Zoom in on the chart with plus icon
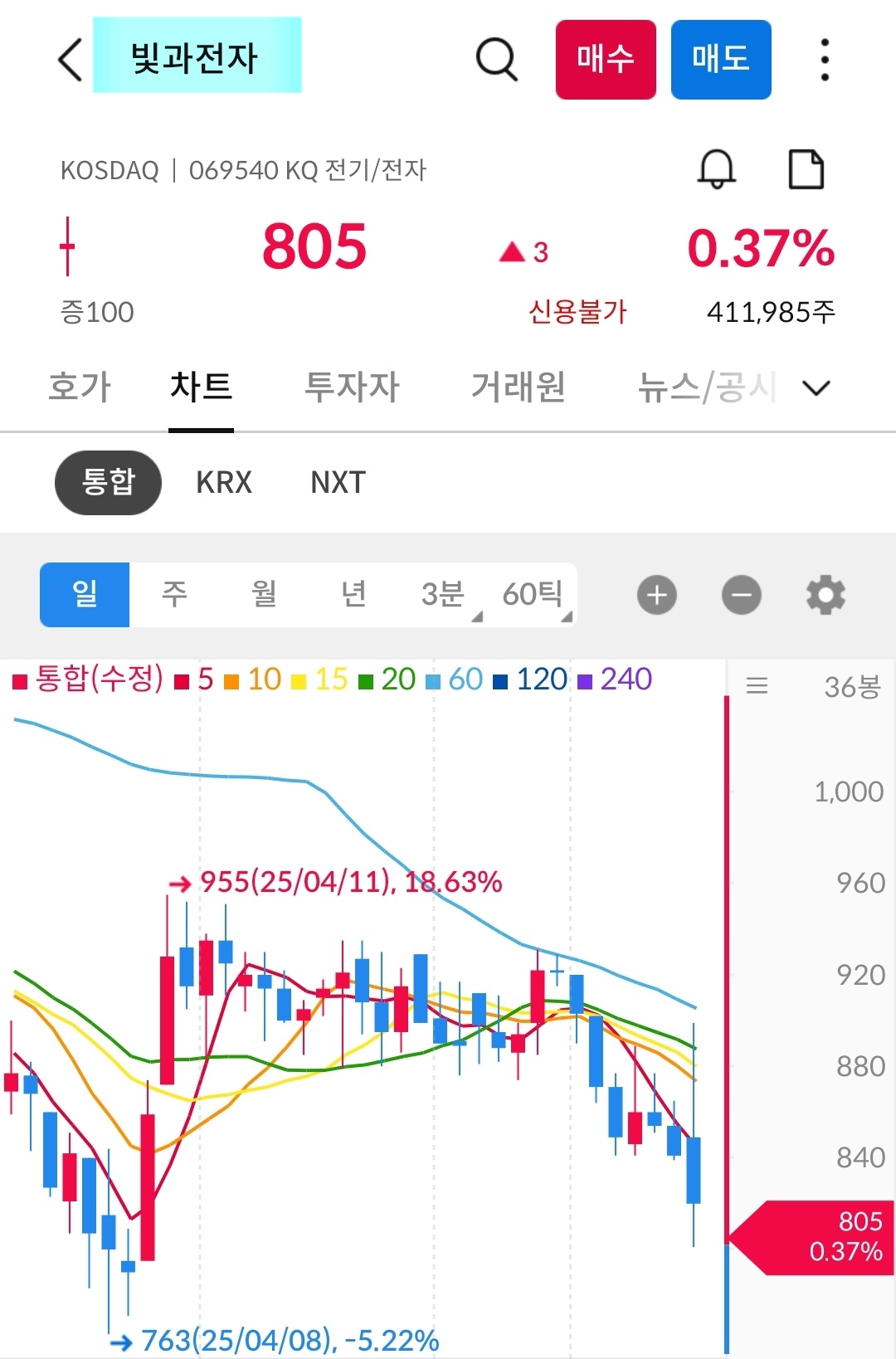The height and width of the screenshot is (1359, 896). tap(656, 594)
